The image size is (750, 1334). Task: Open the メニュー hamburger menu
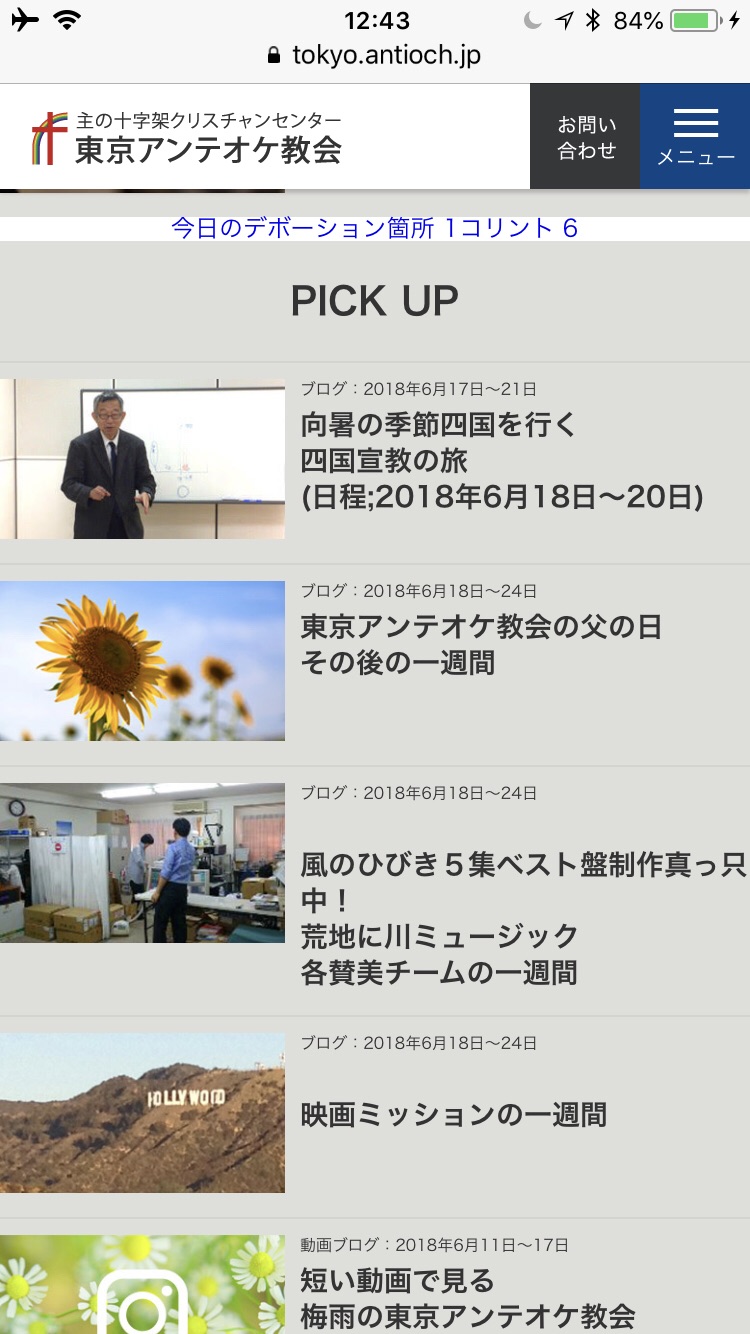coord(695,136)
